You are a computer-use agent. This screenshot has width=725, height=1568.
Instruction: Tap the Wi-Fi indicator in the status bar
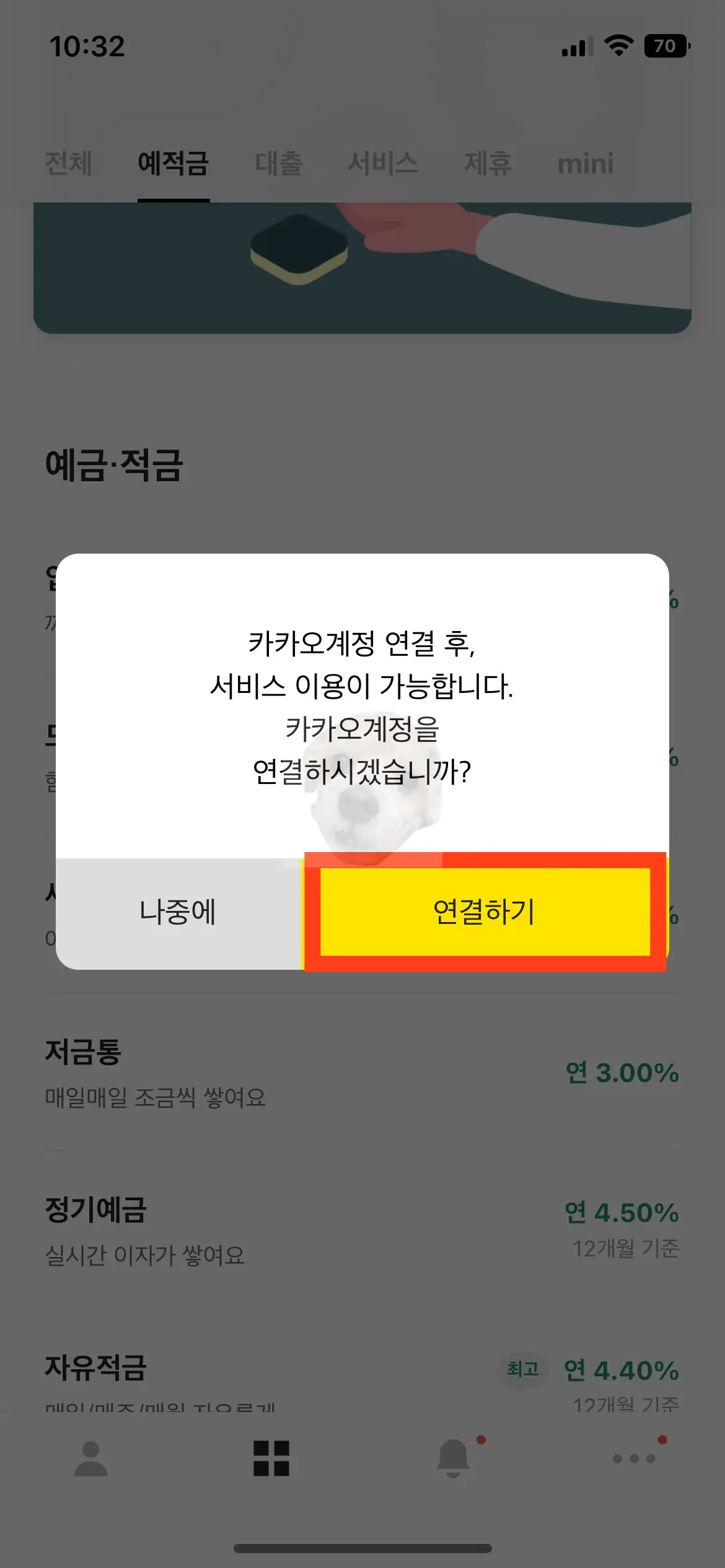click(x=619, y=46)
